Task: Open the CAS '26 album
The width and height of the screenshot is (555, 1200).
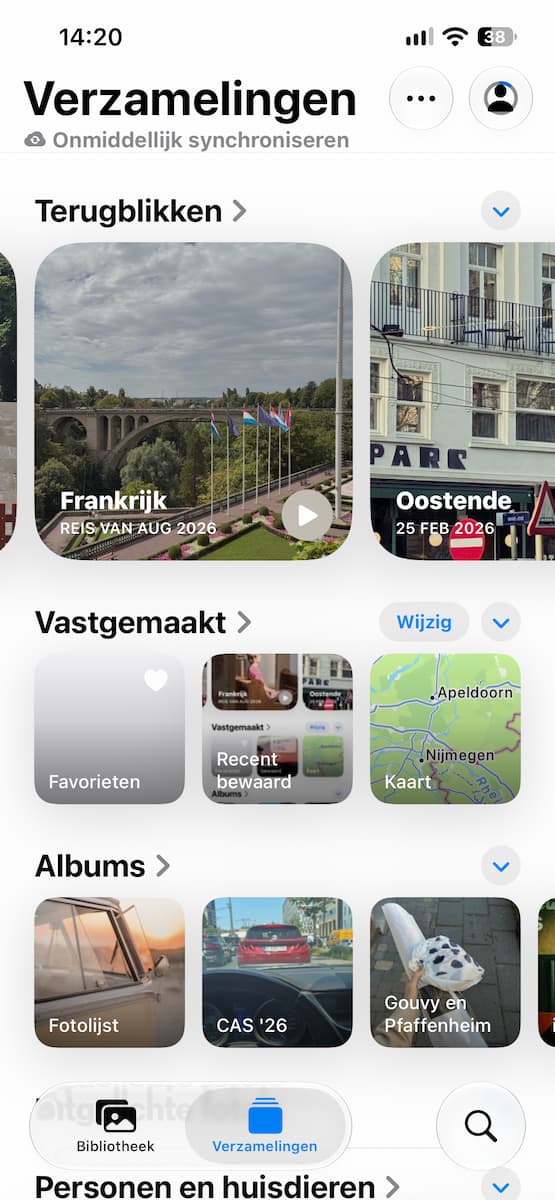Action: tap(277, 972)
